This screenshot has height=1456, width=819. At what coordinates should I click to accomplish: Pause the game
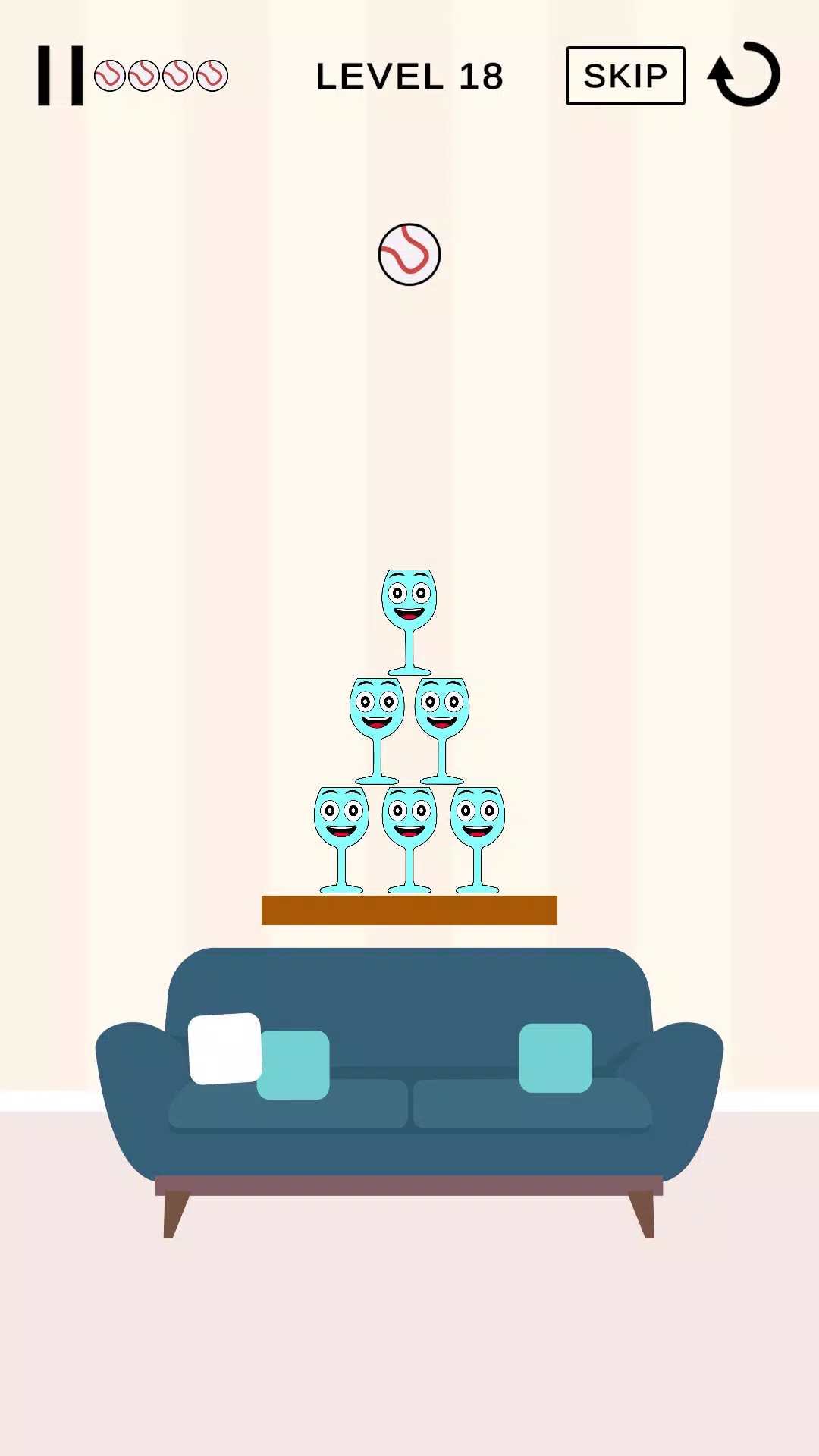(60, 75)
